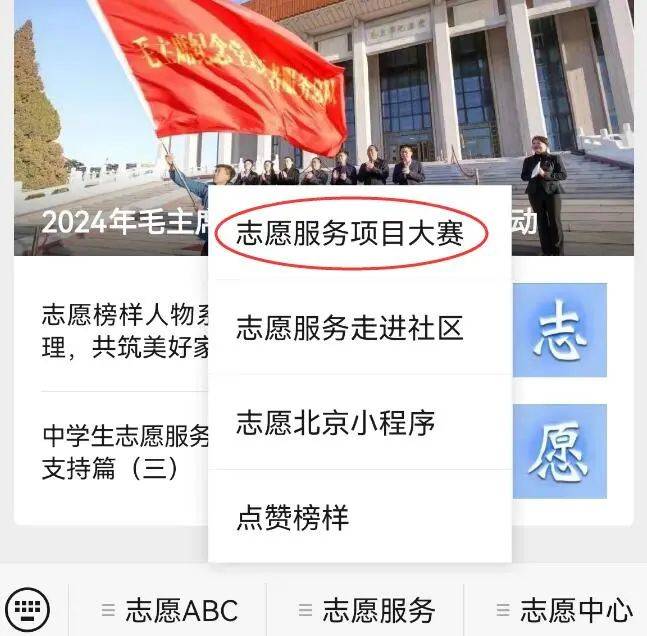
Task: Expand the 志愿ABC bottom menu
Action: 169,609
